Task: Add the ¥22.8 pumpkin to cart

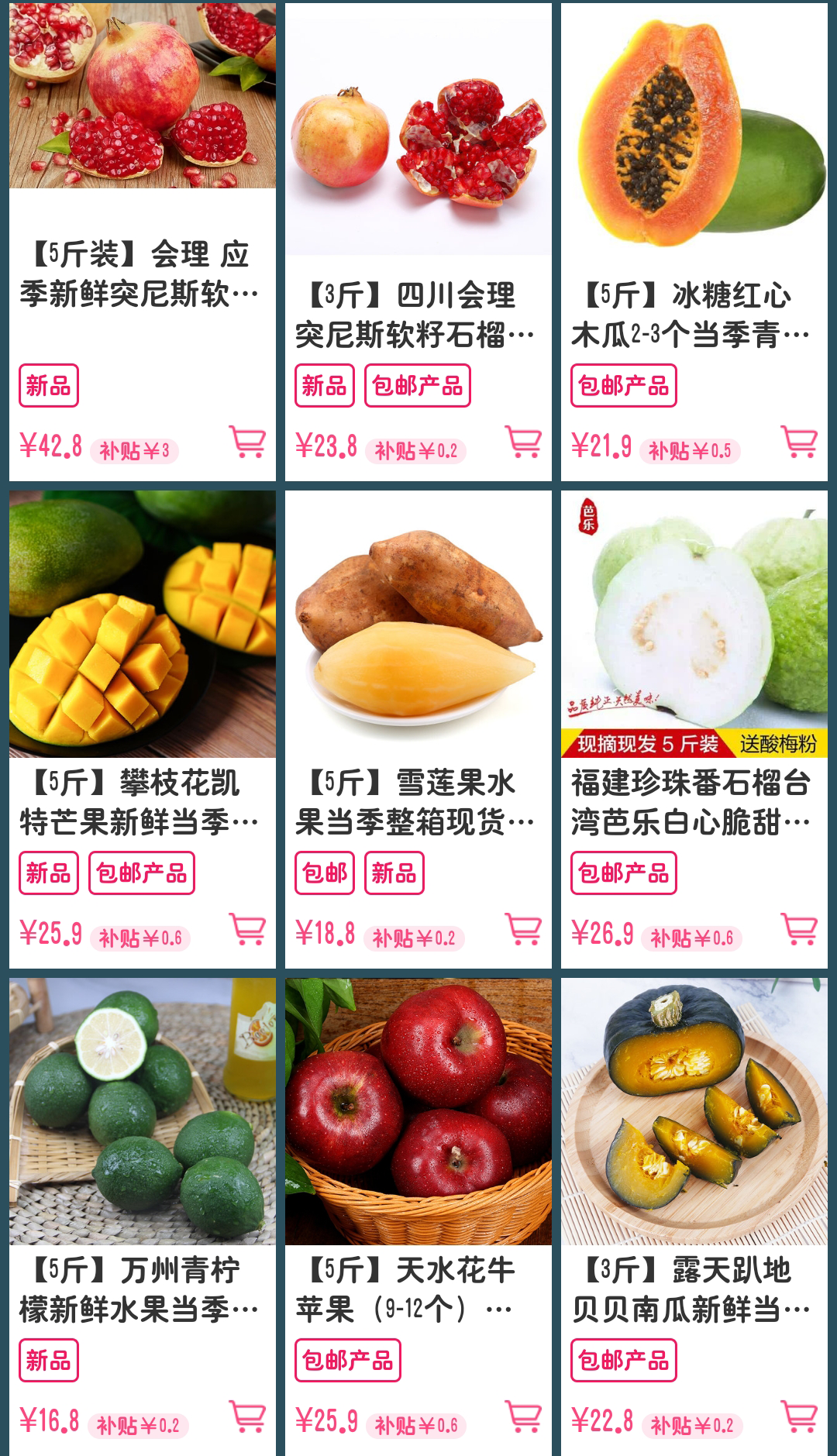Action: (800, 1416)
